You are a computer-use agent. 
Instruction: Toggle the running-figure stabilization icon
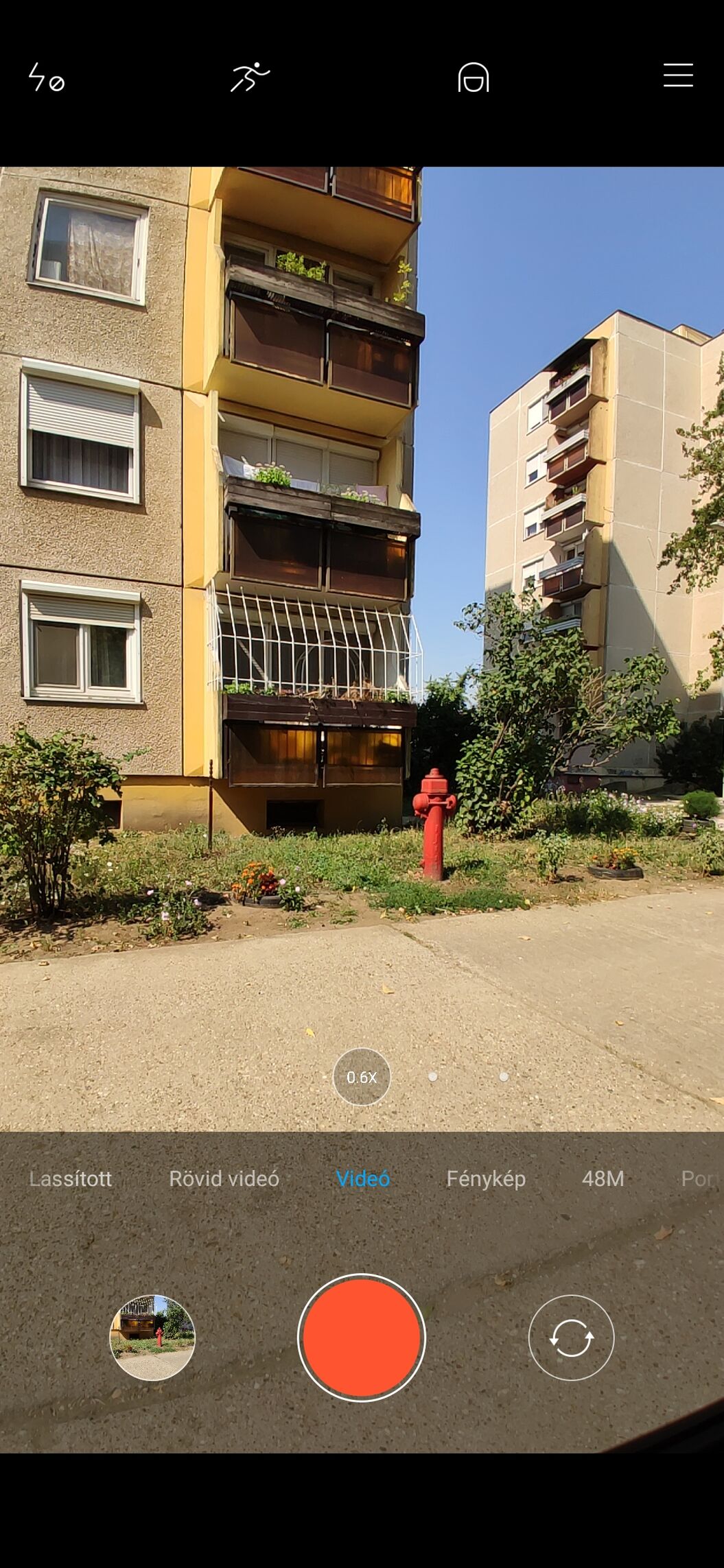pos(250,77)
